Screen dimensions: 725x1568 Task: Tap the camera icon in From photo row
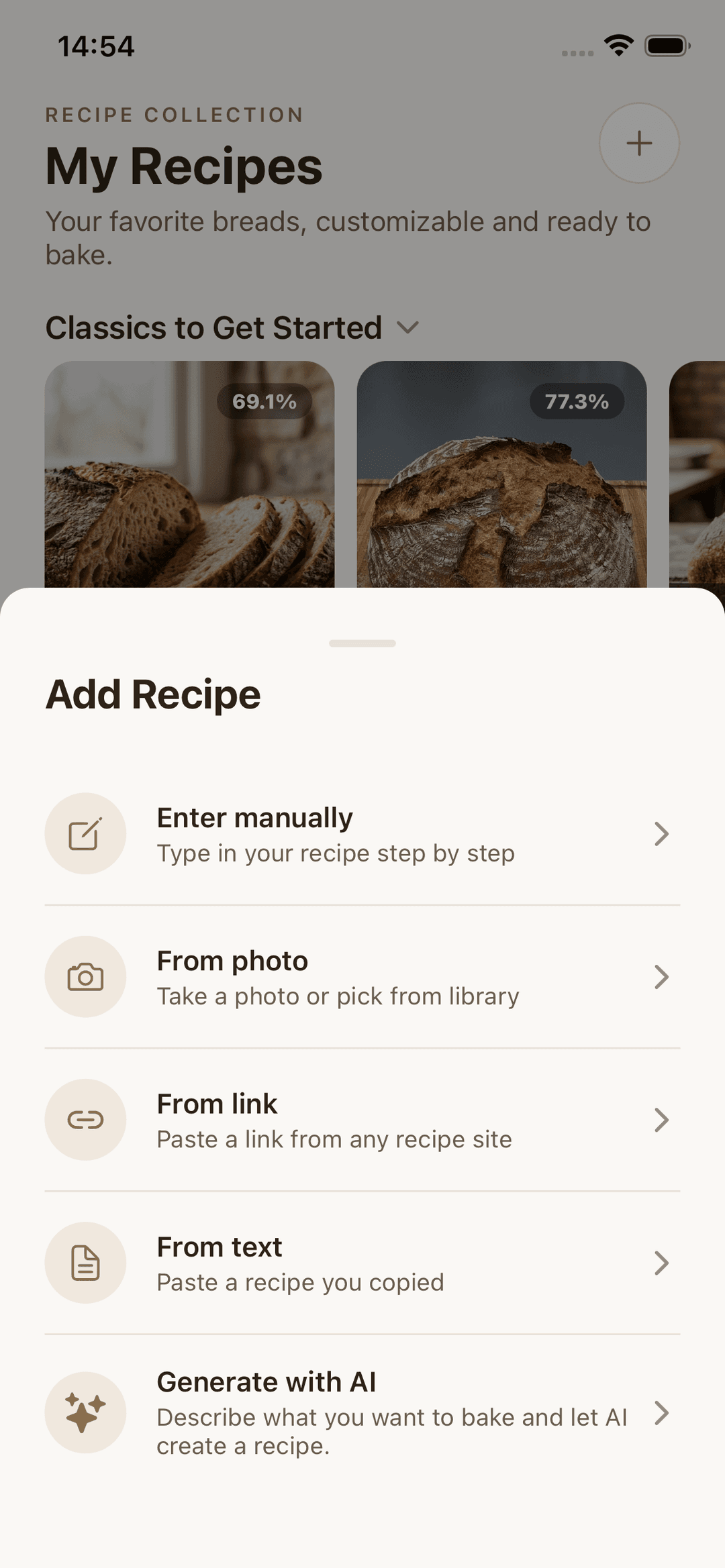[85, 977]
